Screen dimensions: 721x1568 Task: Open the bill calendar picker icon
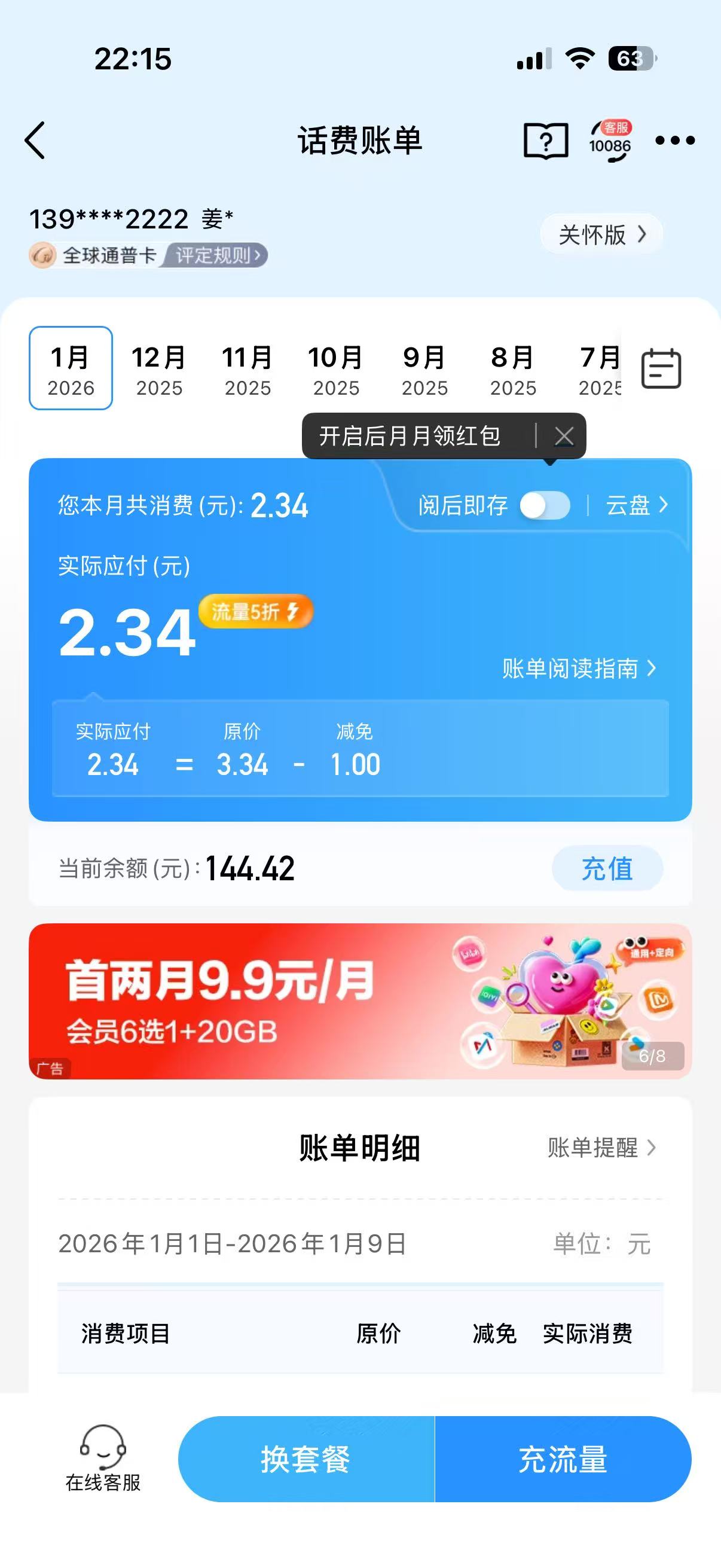tap(661, 369)
